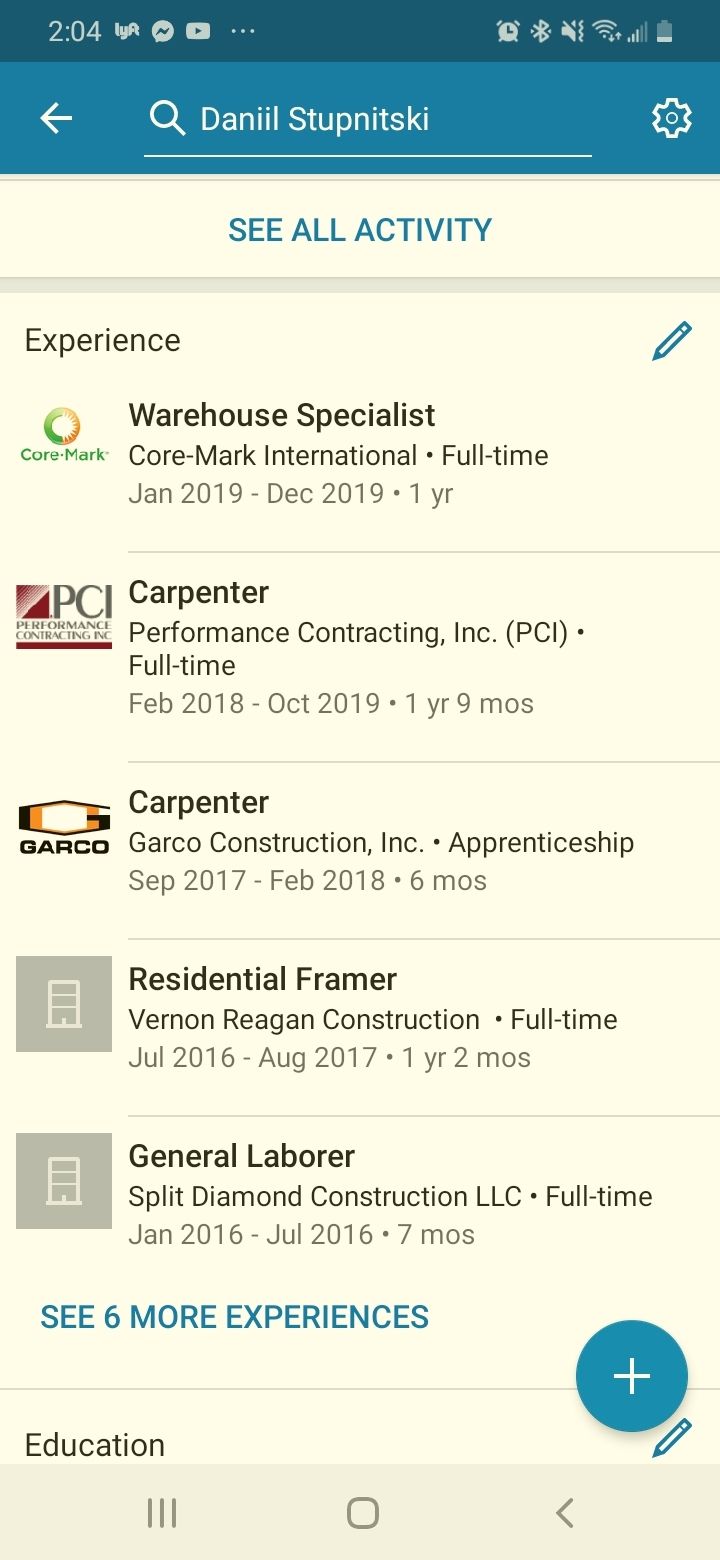Screen dimensions: 720x1560
Task: Select the search magnifier icon
Action: (x=166, y=117)
